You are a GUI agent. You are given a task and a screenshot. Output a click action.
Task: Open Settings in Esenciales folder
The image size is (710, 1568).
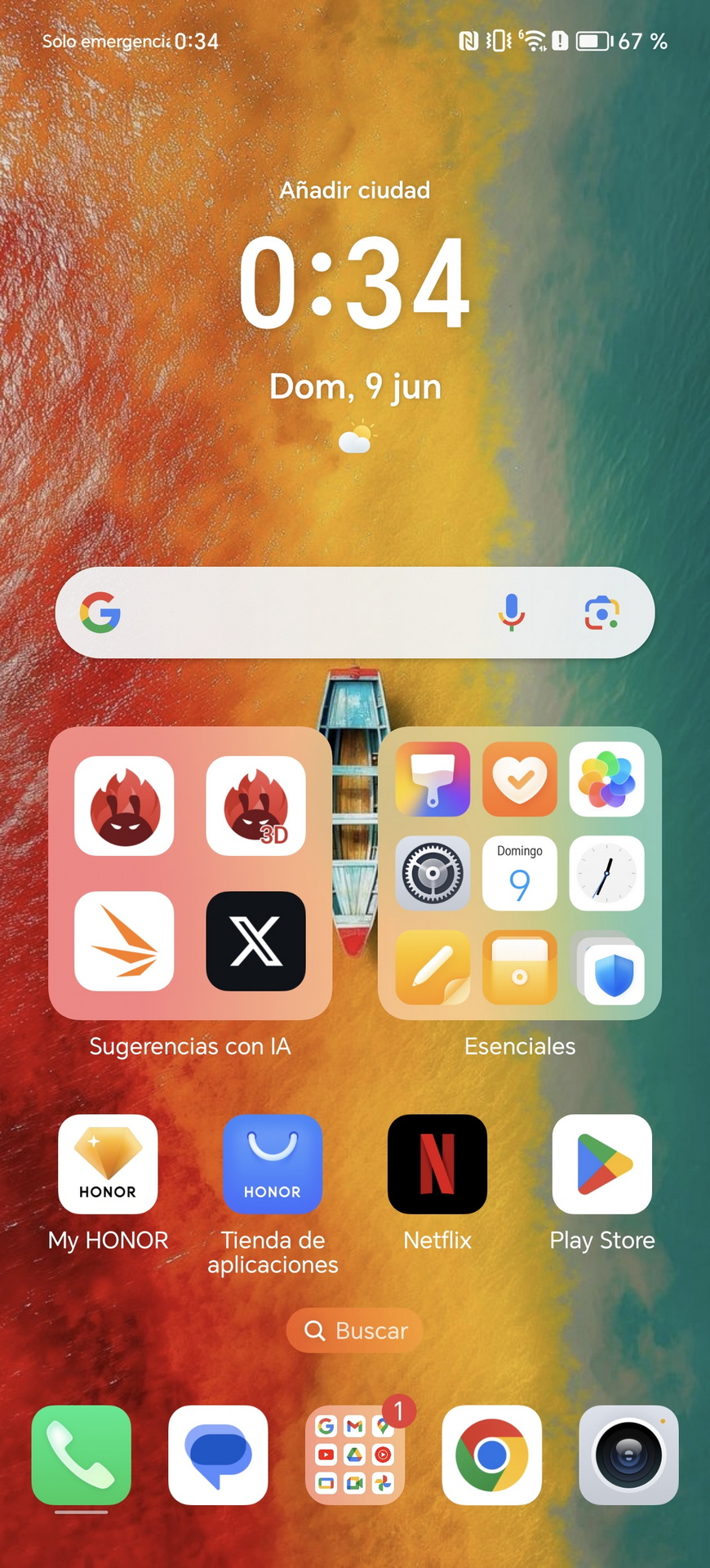(x=433, y=873)
